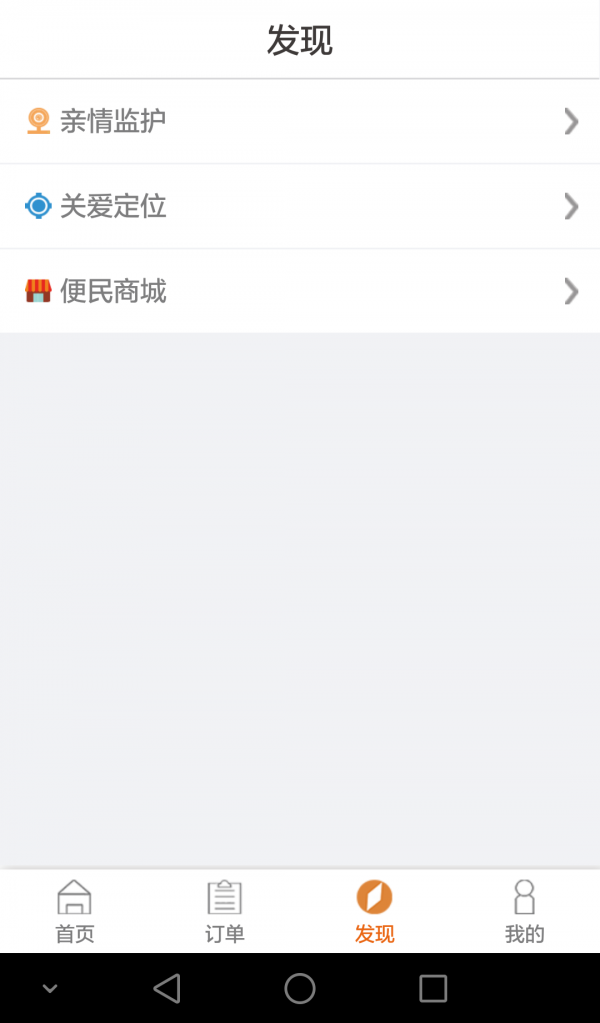Open the 我的 tab
The width and height of the screenshot is (600, 1023).
coord(524,912)
